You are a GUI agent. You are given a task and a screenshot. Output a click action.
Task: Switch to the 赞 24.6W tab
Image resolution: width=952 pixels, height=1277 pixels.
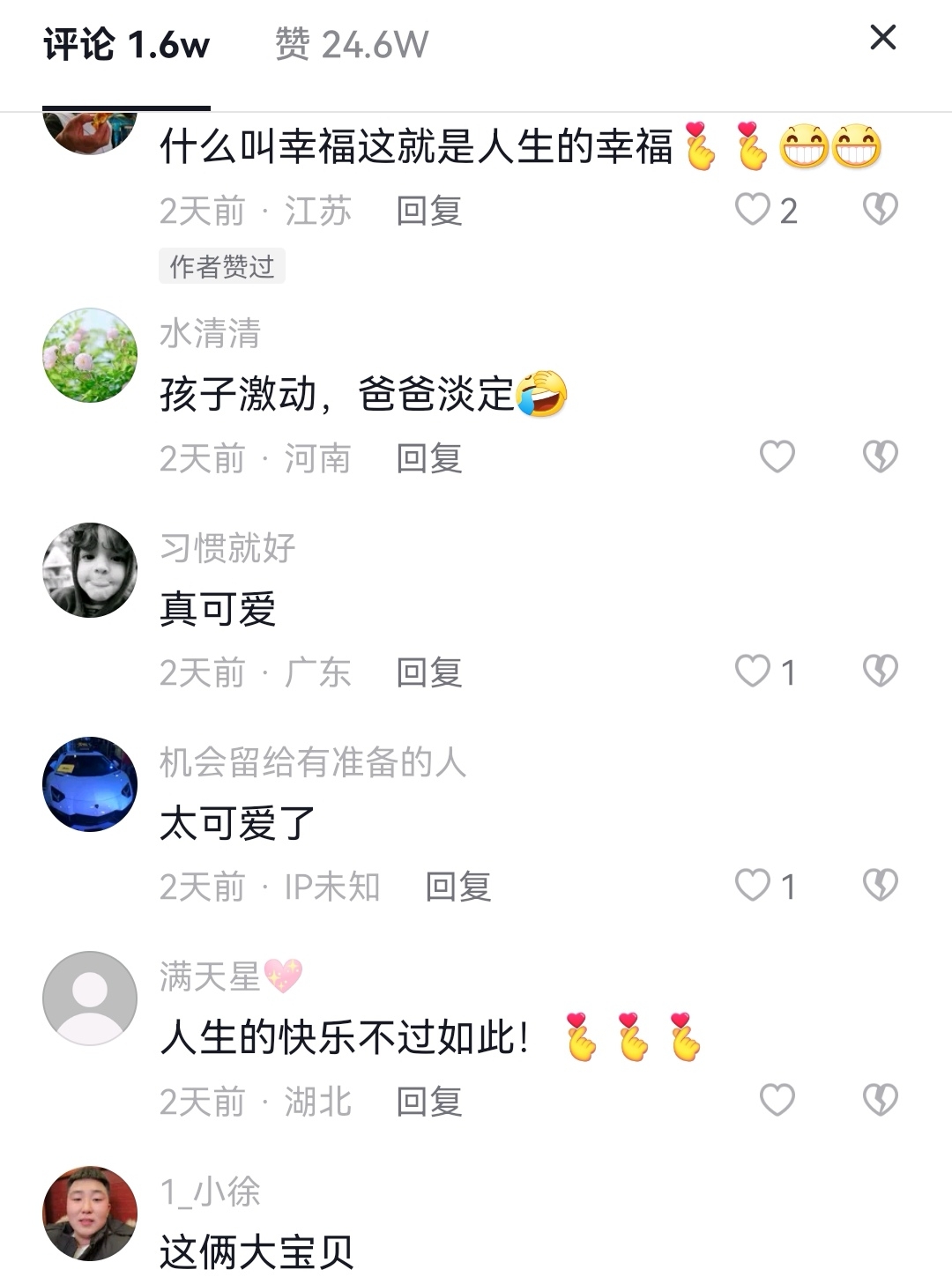[351, 45]
